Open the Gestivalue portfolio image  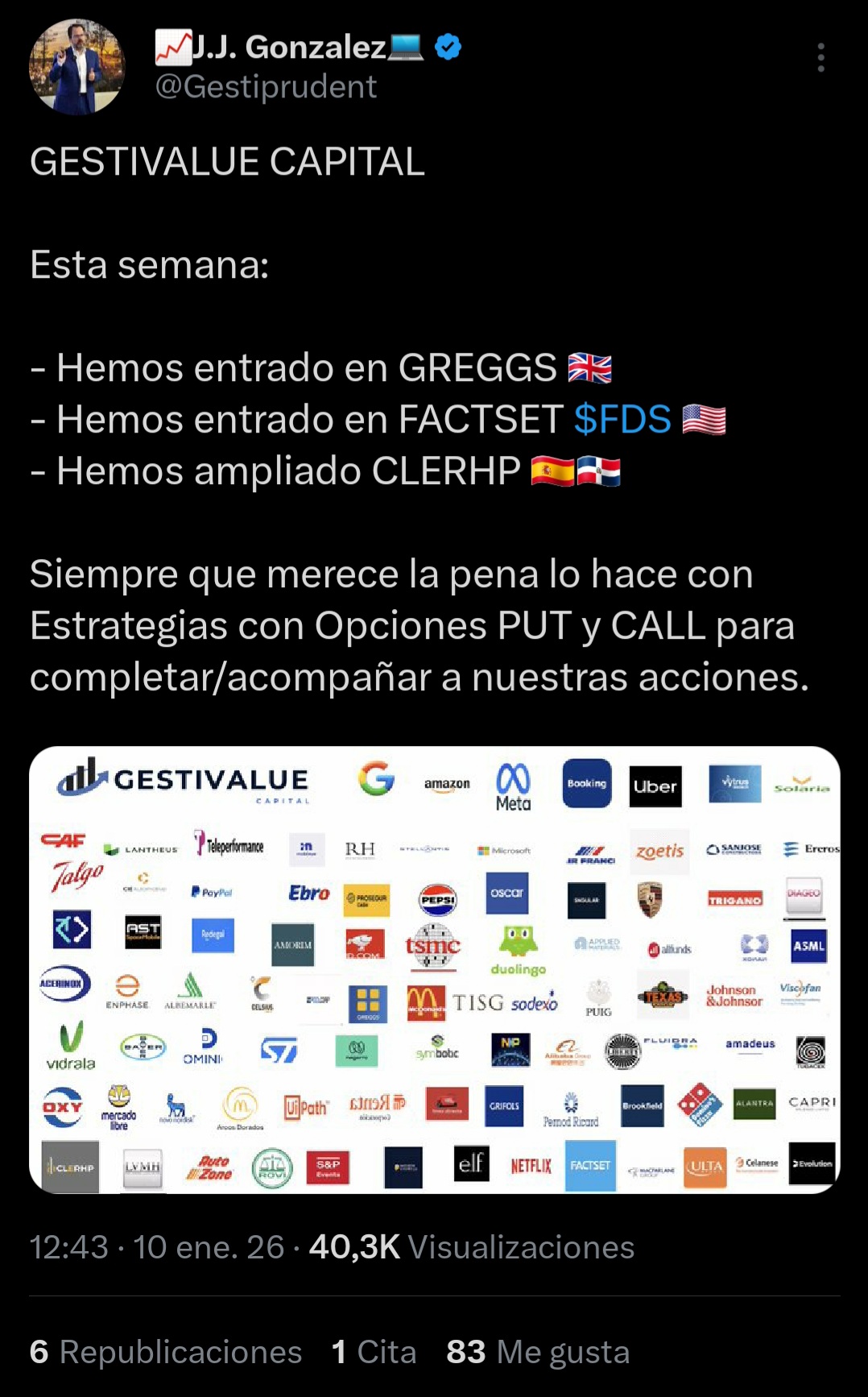coord(435,969)
